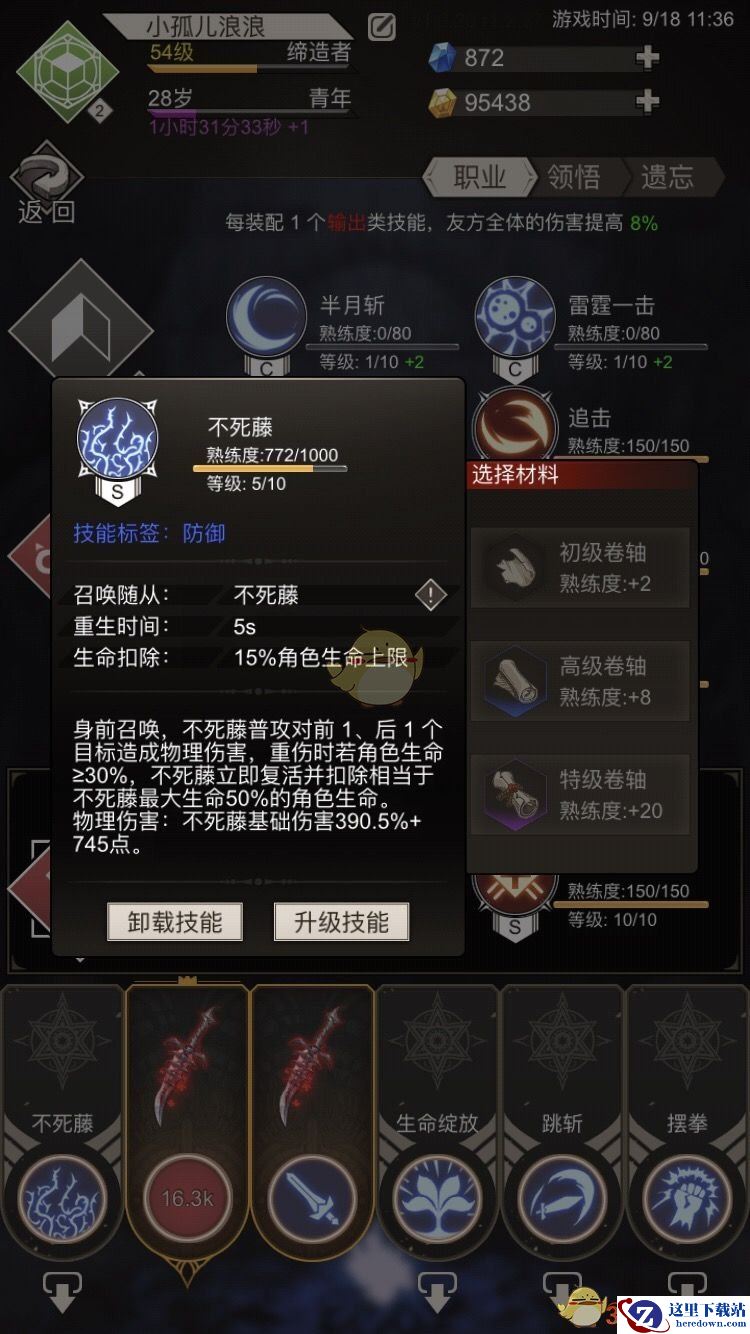Choose the 特级卷轴 material

click(581, 794)
